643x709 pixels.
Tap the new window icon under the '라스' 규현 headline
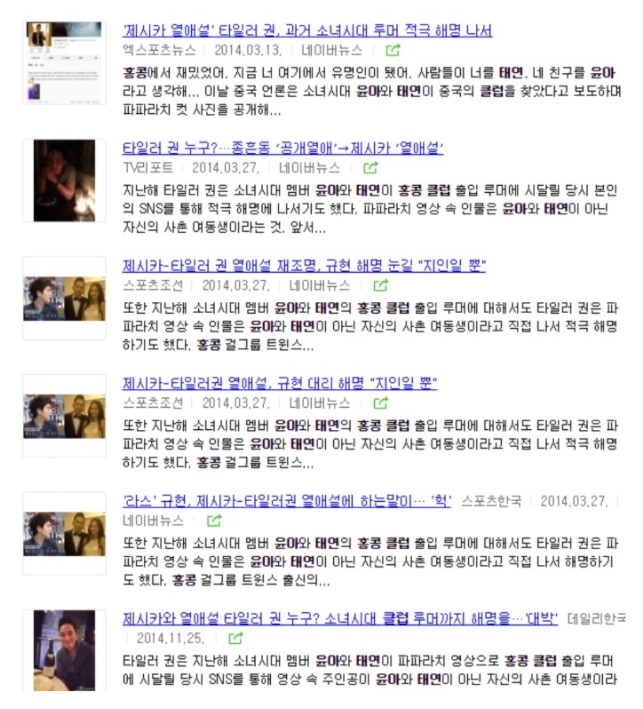coord(215,521)
